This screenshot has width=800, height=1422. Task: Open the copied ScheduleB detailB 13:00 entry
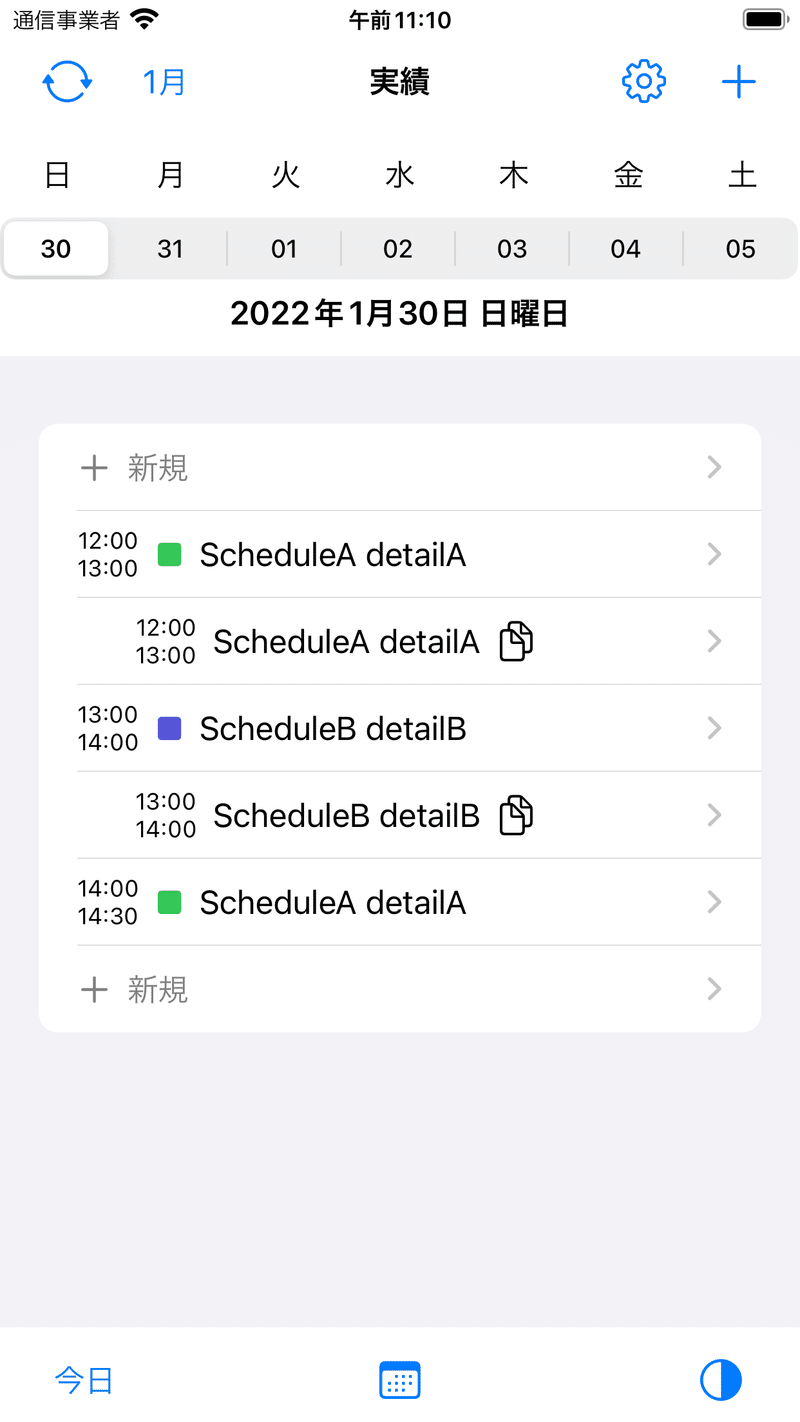tap(400, 816)
